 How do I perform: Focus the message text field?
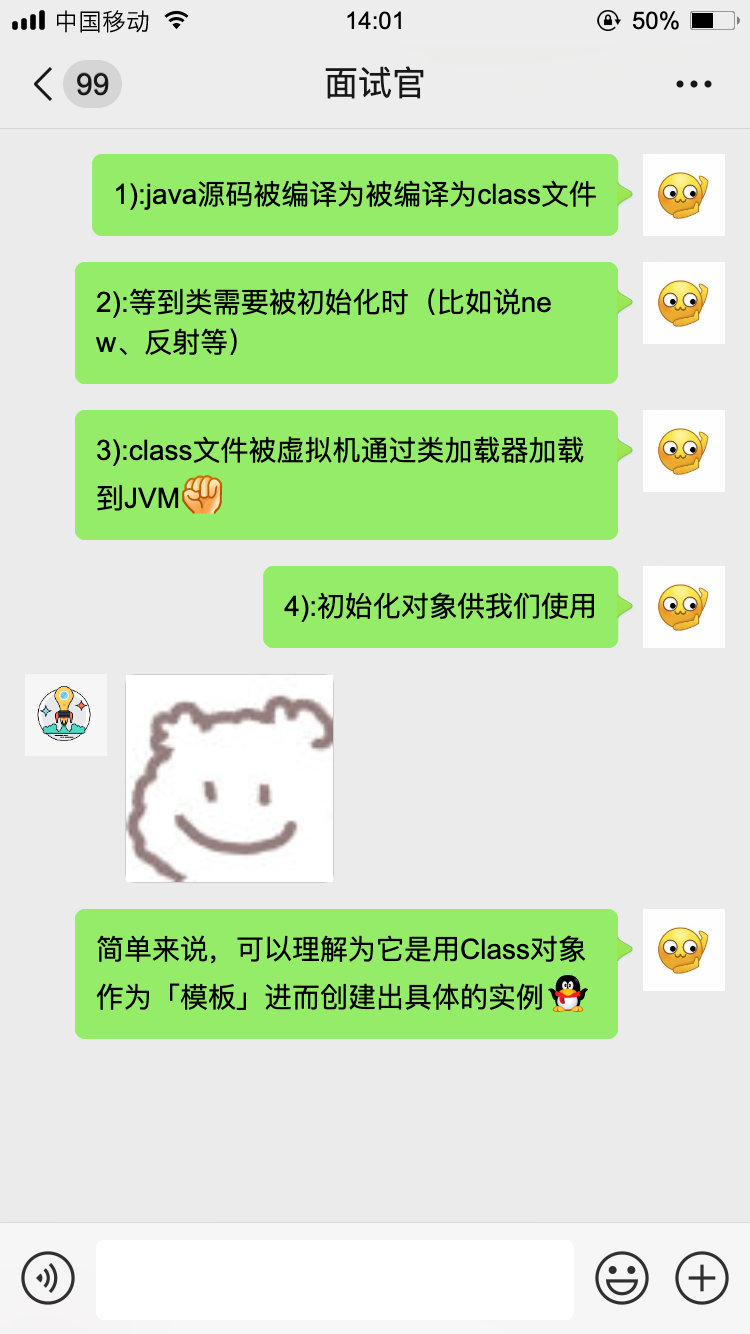[x=334, y=1279]
